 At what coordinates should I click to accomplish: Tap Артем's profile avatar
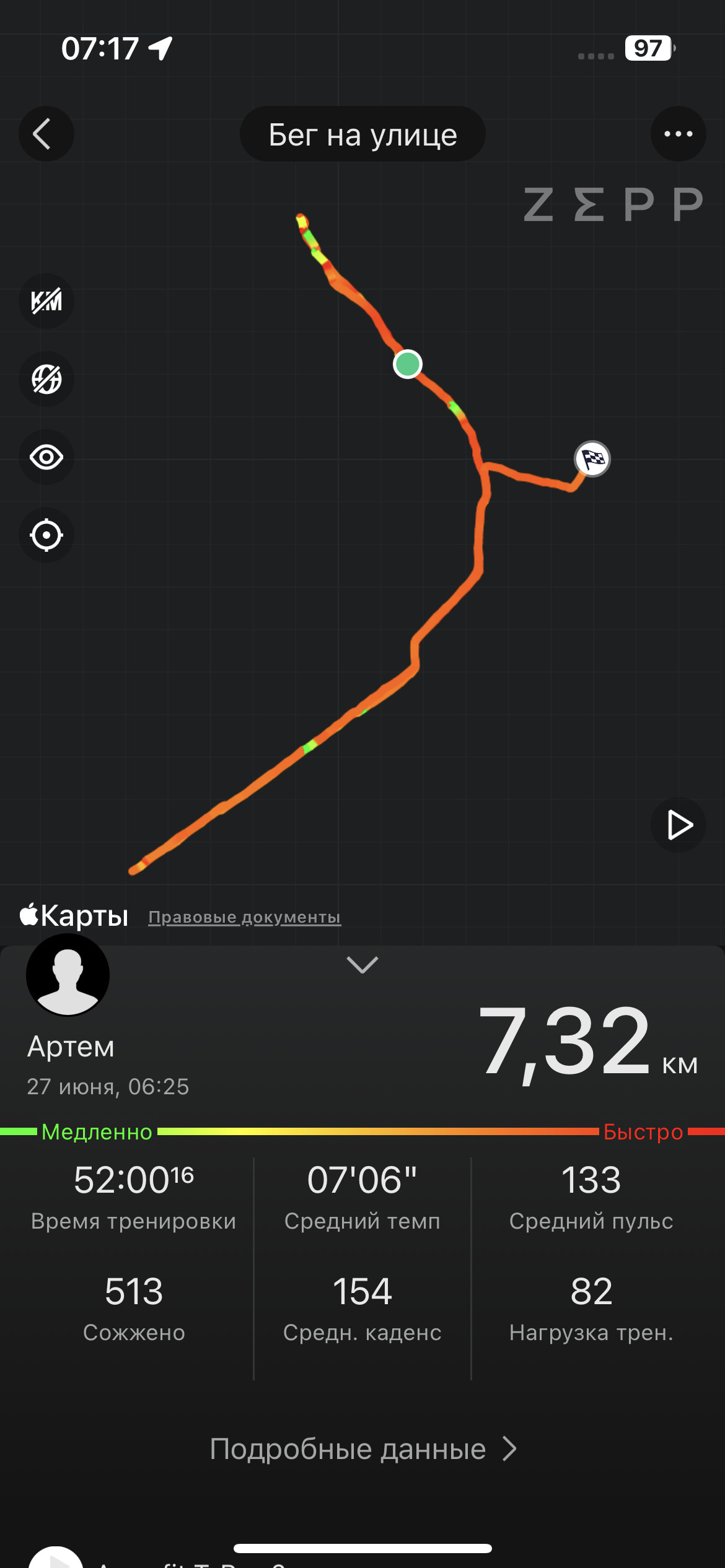point(68,975)
